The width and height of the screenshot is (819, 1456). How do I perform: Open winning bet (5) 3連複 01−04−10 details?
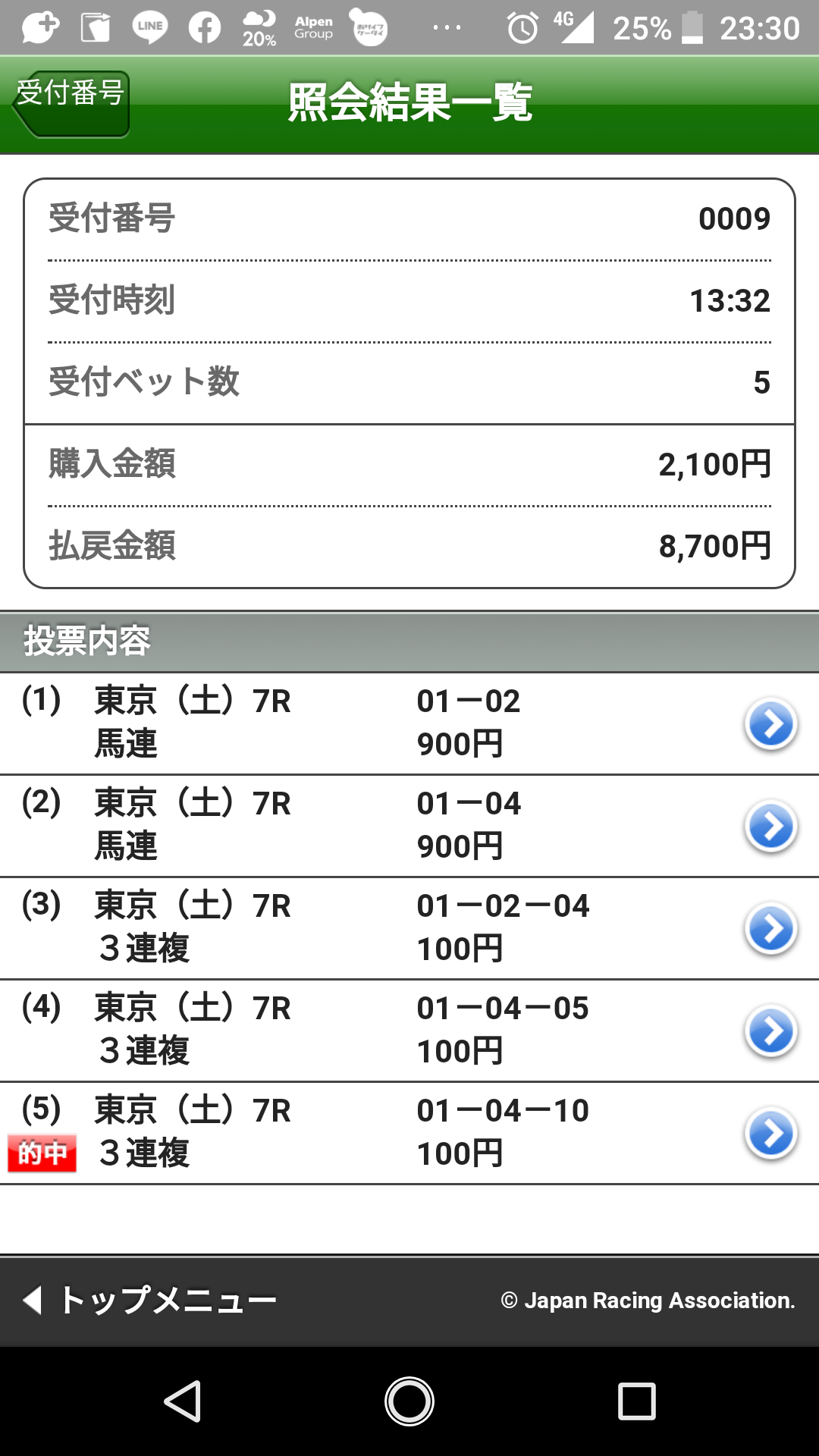pyautogui.click(x=770, y=1134)
